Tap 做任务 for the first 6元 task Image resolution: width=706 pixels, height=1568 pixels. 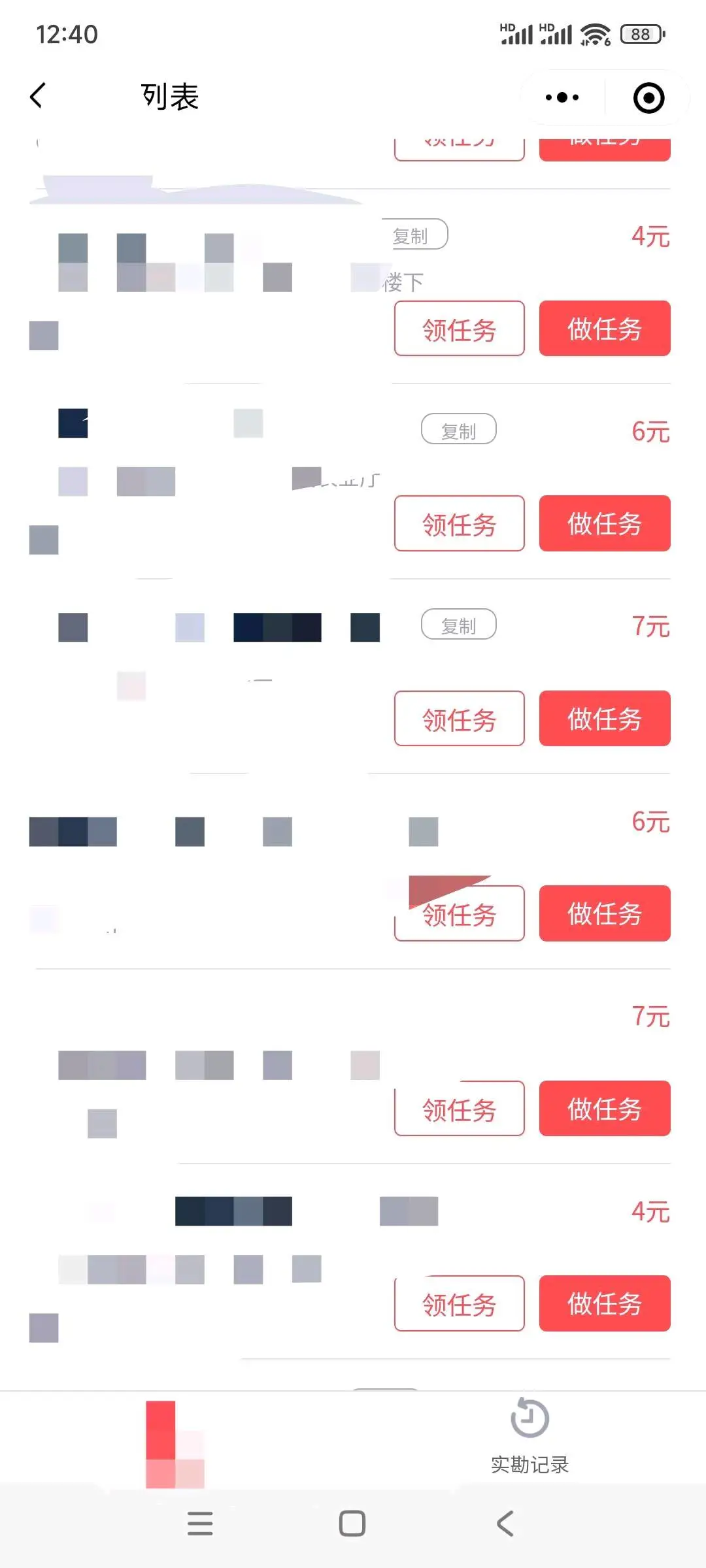point(604,523)
